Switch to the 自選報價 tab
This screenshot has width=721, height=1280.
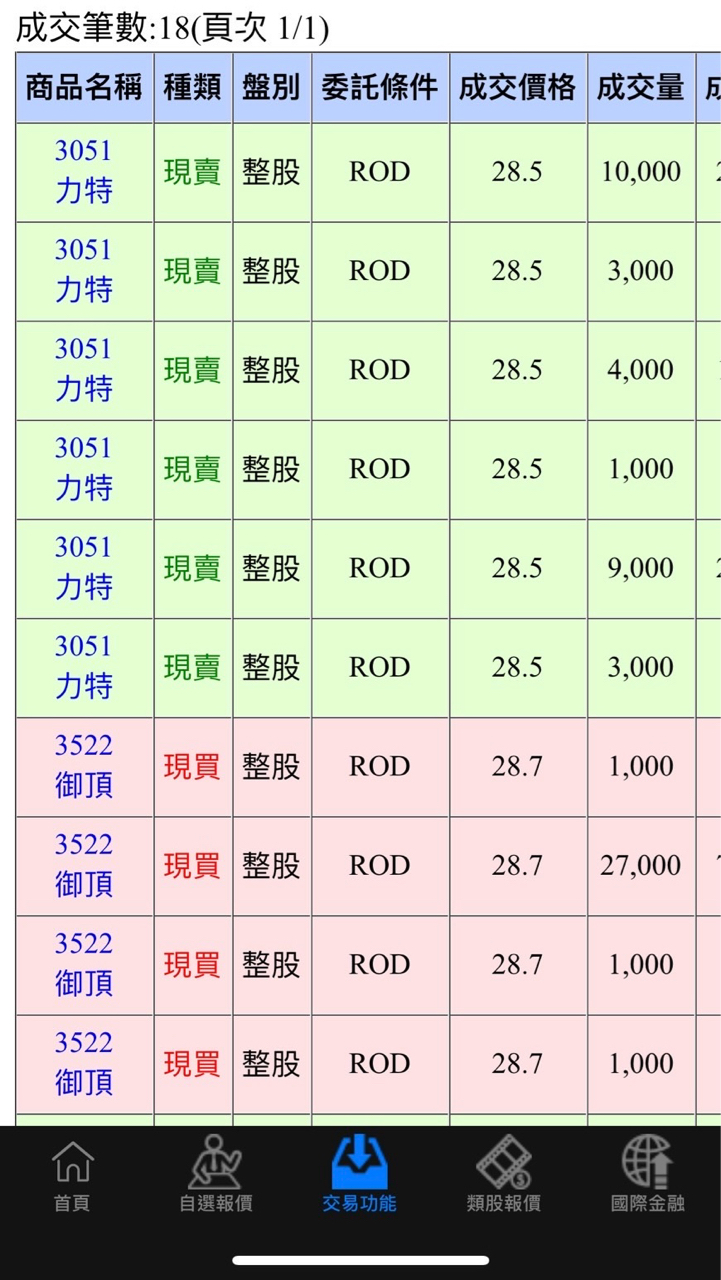tap(215, 1174)
